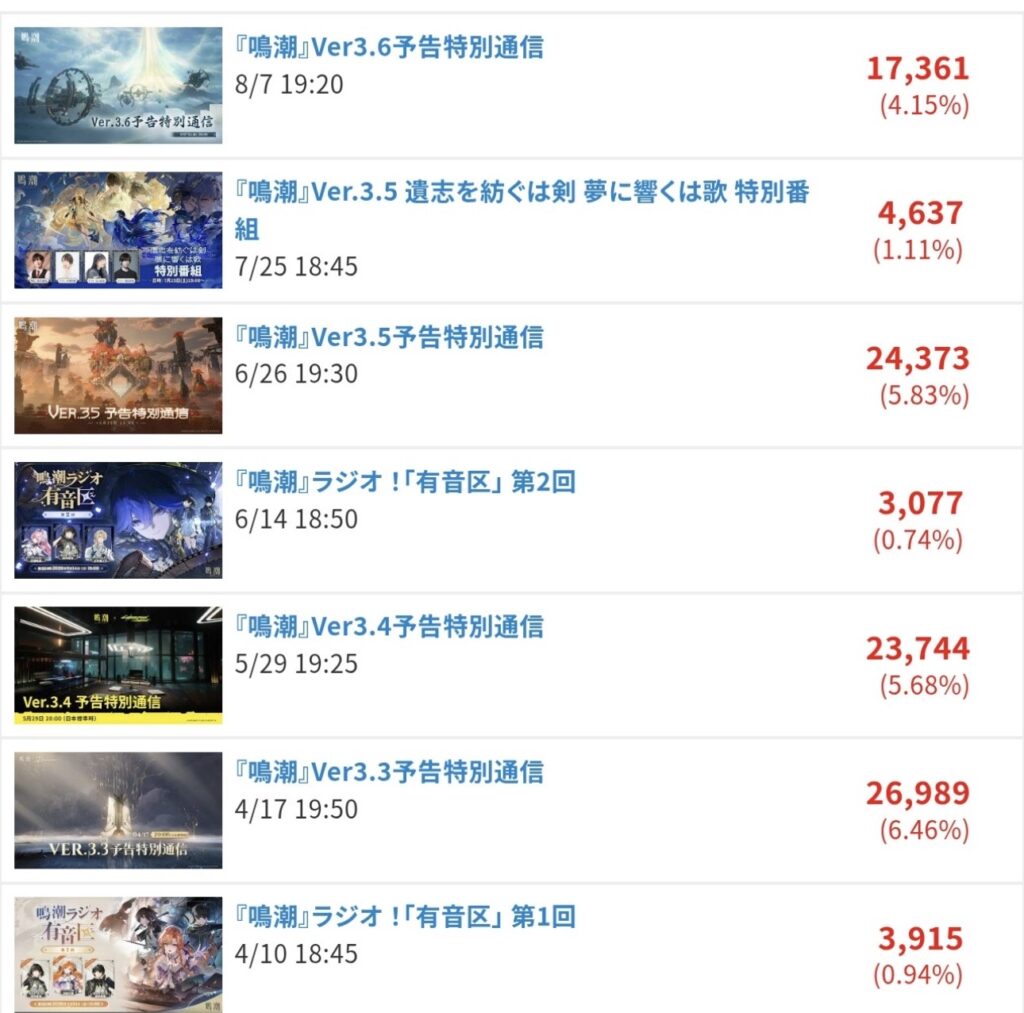Open the Ver3.5予告特別通信 stream link
1024x1013 pixels.
coord(389,337)
